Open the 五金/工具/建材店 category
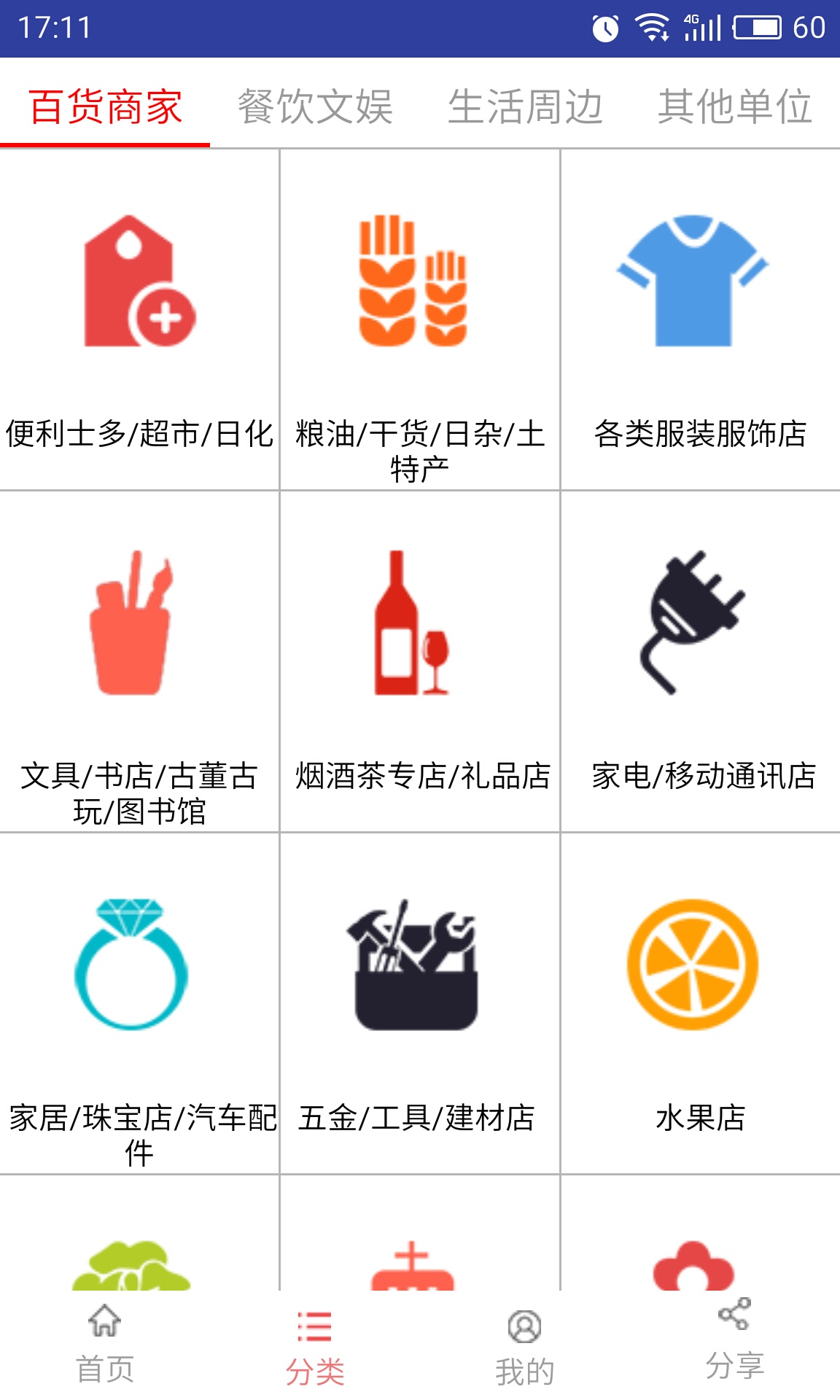Screen dimensions: 840x1400 point(420,1003)
